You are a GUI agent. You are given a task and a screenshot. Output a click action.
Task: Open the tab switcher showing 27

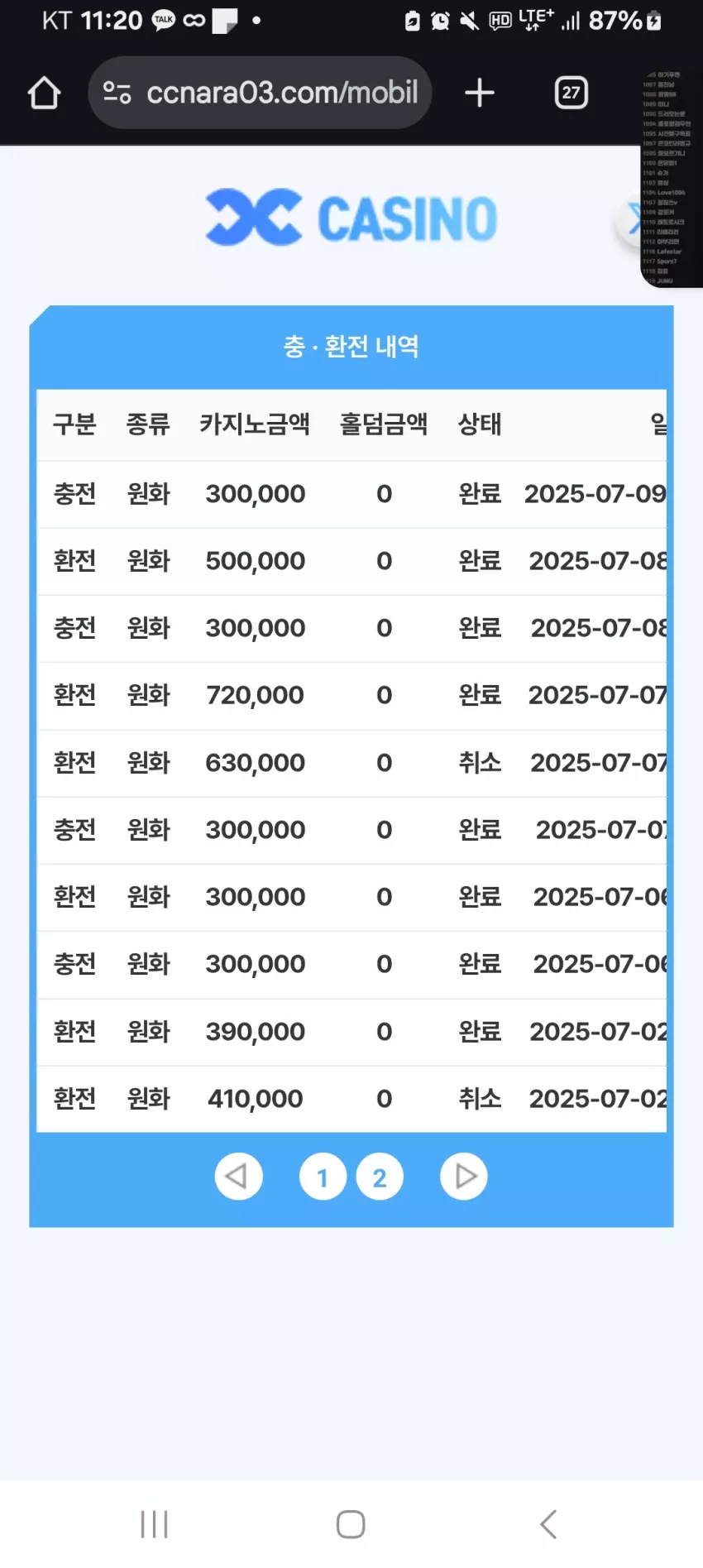[x=571, y=93]
